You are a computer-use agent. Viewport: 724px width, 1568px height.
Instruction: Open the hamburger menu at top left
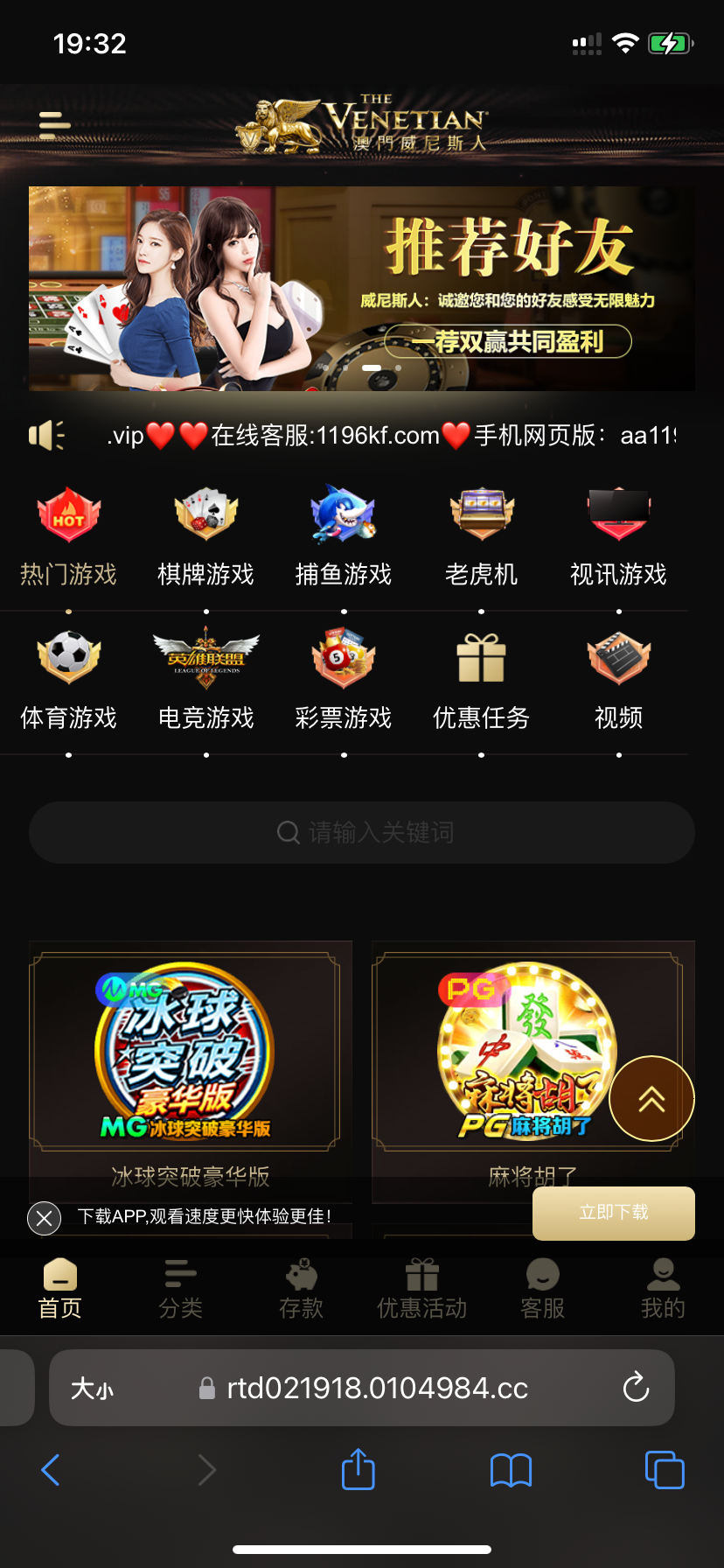(x=54, y=124)
